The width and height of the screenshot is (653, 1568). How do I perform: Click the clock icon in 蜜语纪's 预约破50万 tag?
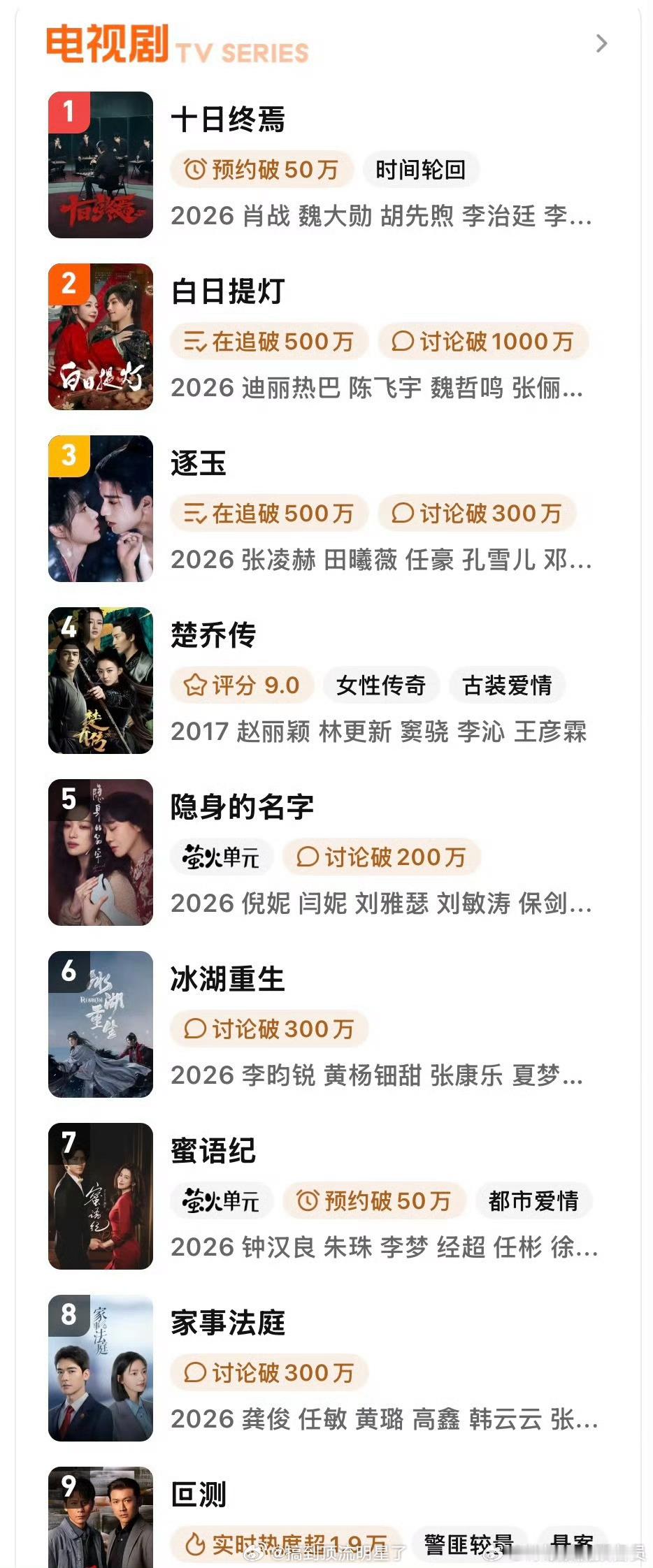[x=306, y=1200]
